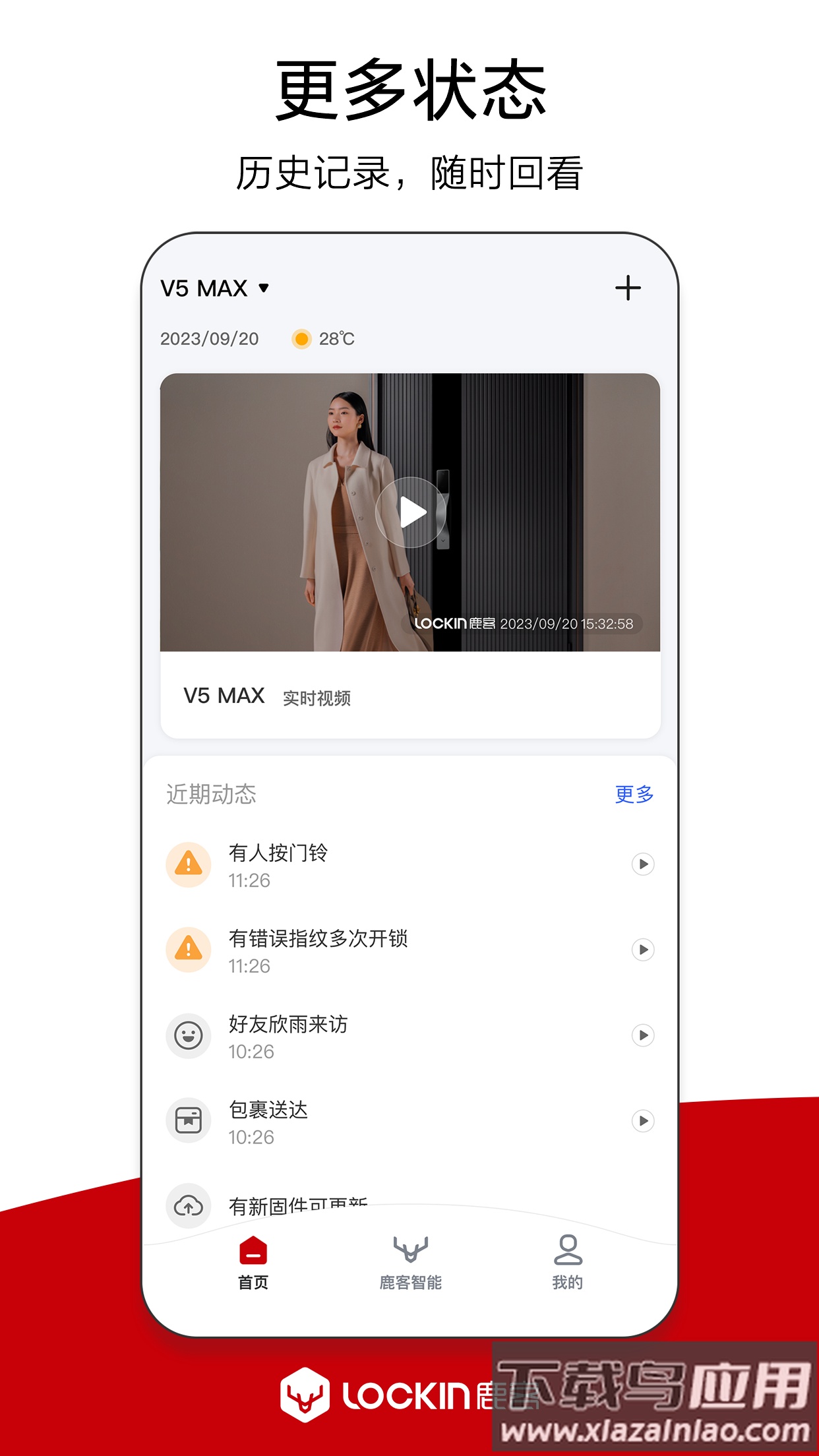The width and height of the screenshot is (819, 1456).
Task: Play the 包裹送达 event clip
Action: (x=641, y=1120)
